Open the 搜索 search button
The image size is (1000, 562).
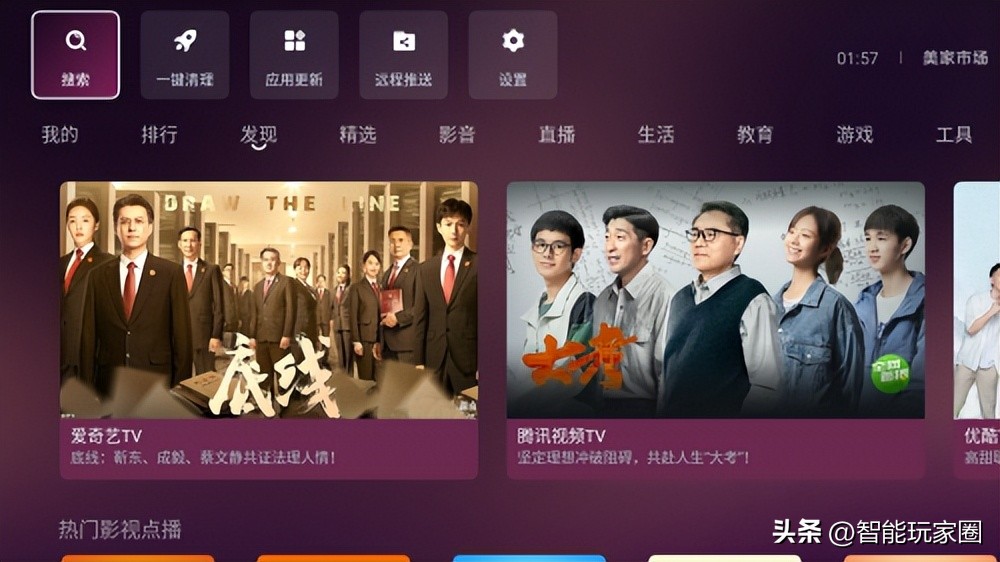click(75, 55)
